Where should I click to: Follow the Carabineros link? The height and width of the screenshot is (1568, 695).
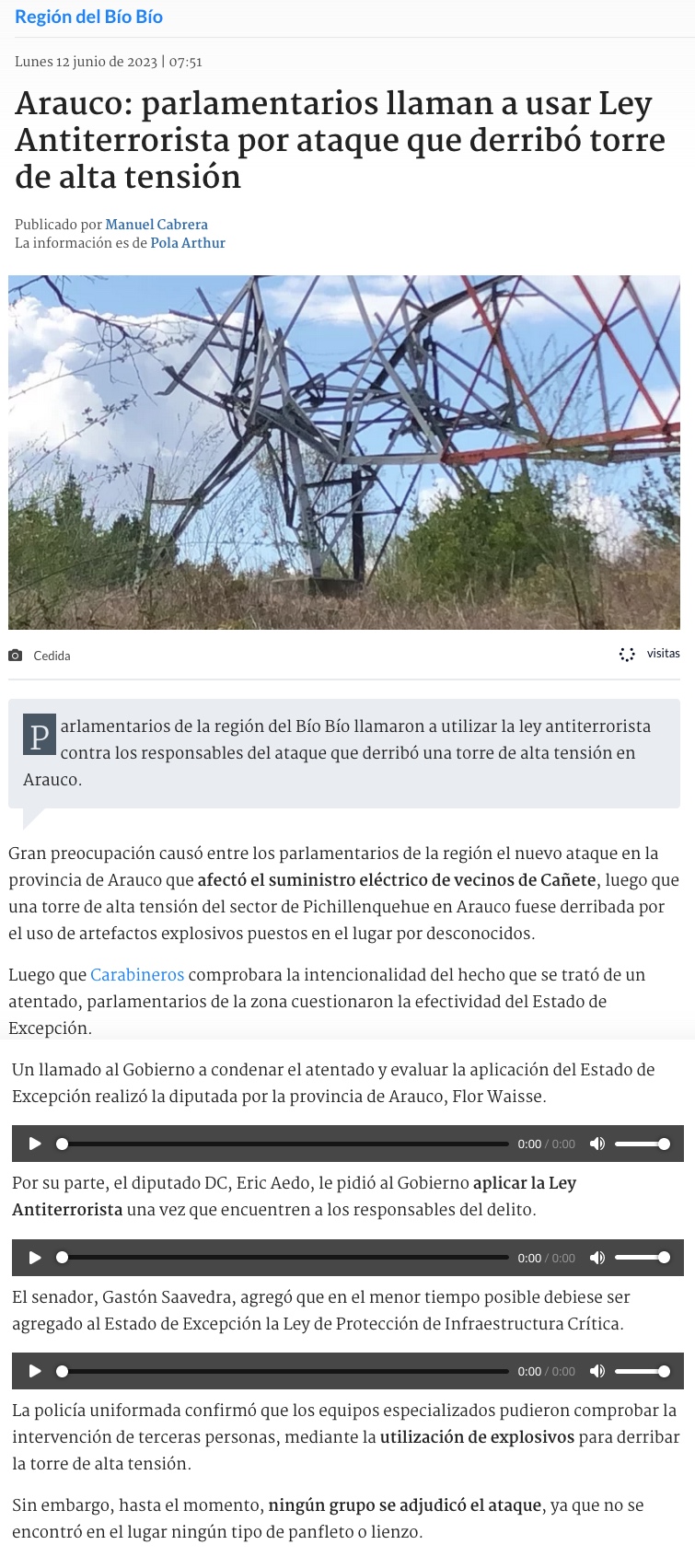tap(137, 974)
